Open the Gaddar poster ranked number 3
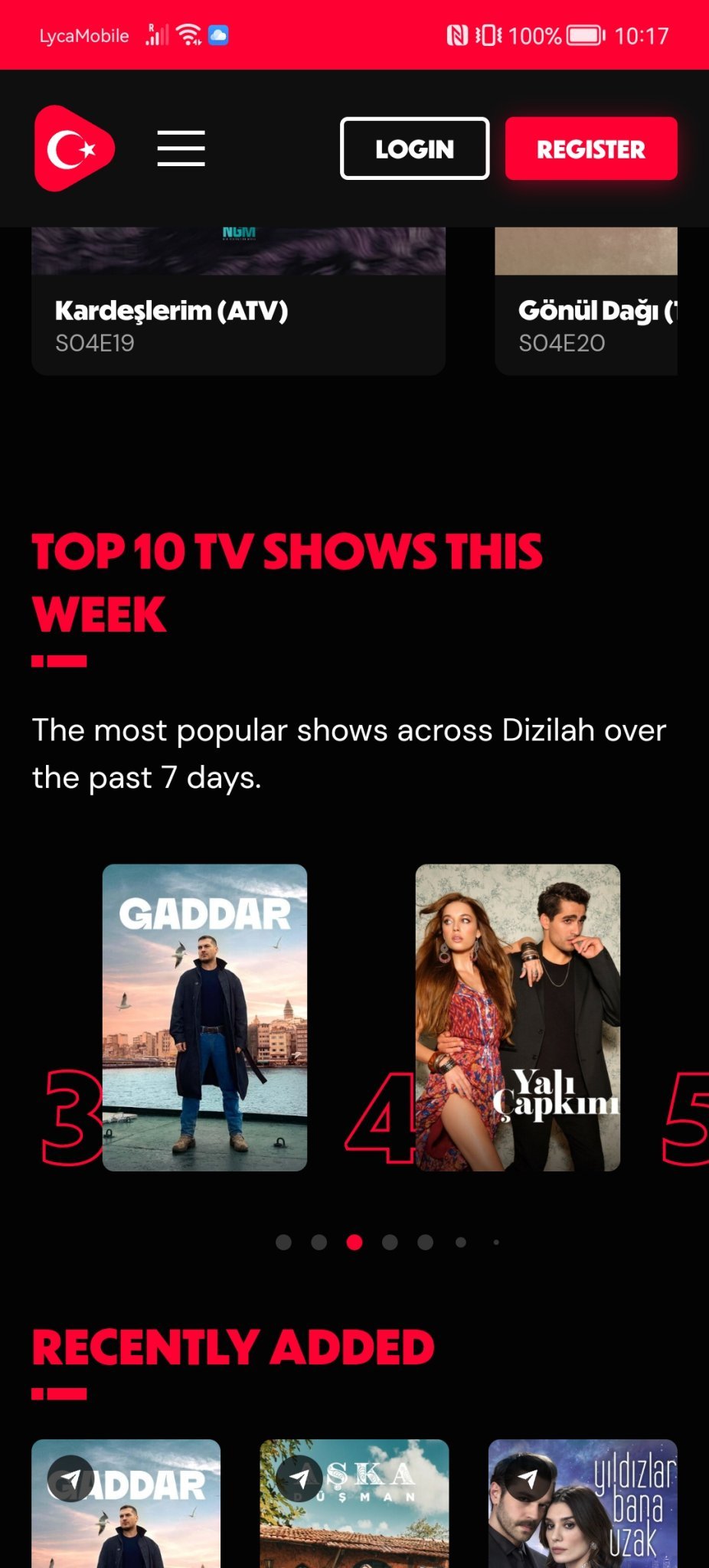The height and width of the screenshot is (1568, 709). (204, 1017)
